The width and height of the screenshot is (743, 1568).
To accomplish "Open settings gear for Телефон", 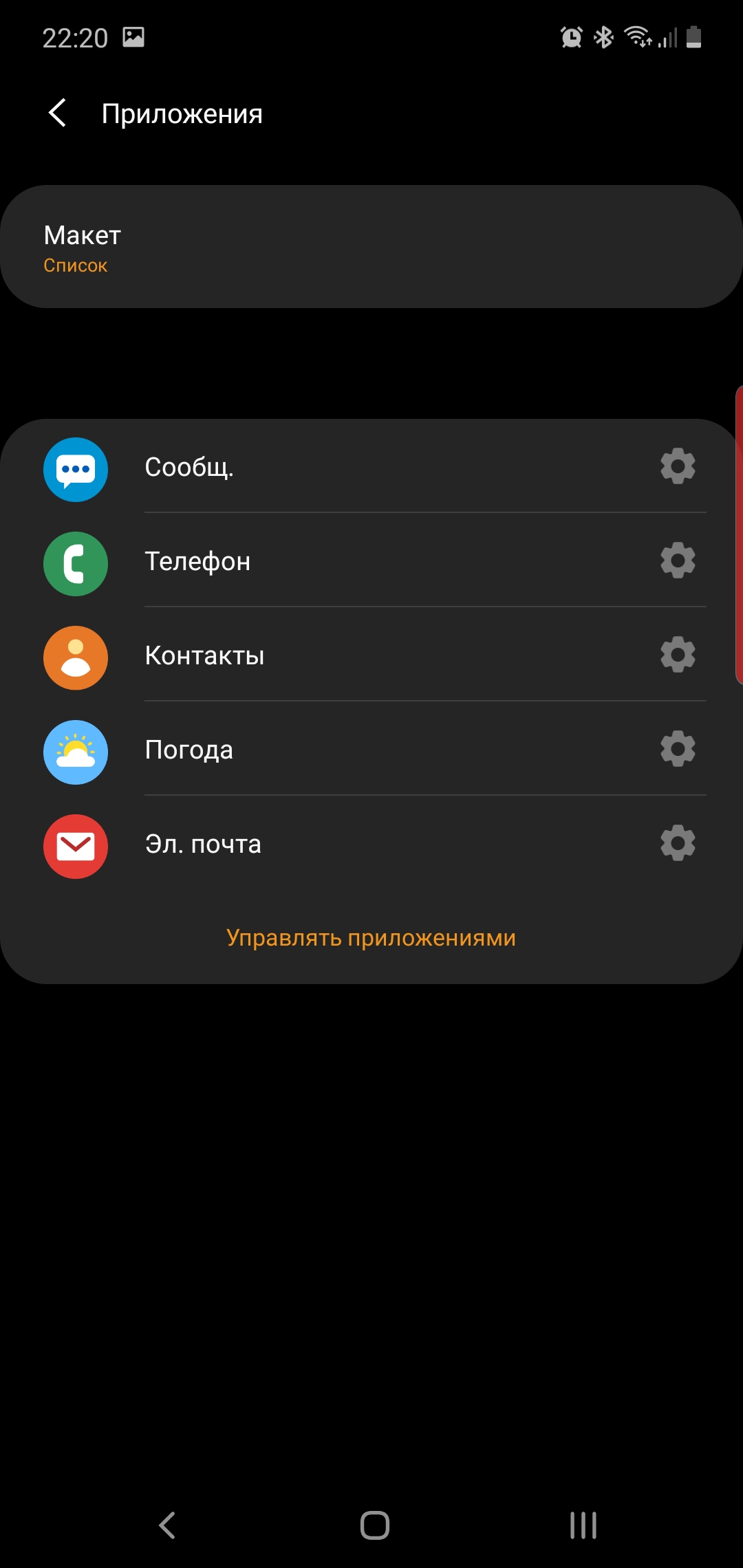I will click(x=678, y=560).
